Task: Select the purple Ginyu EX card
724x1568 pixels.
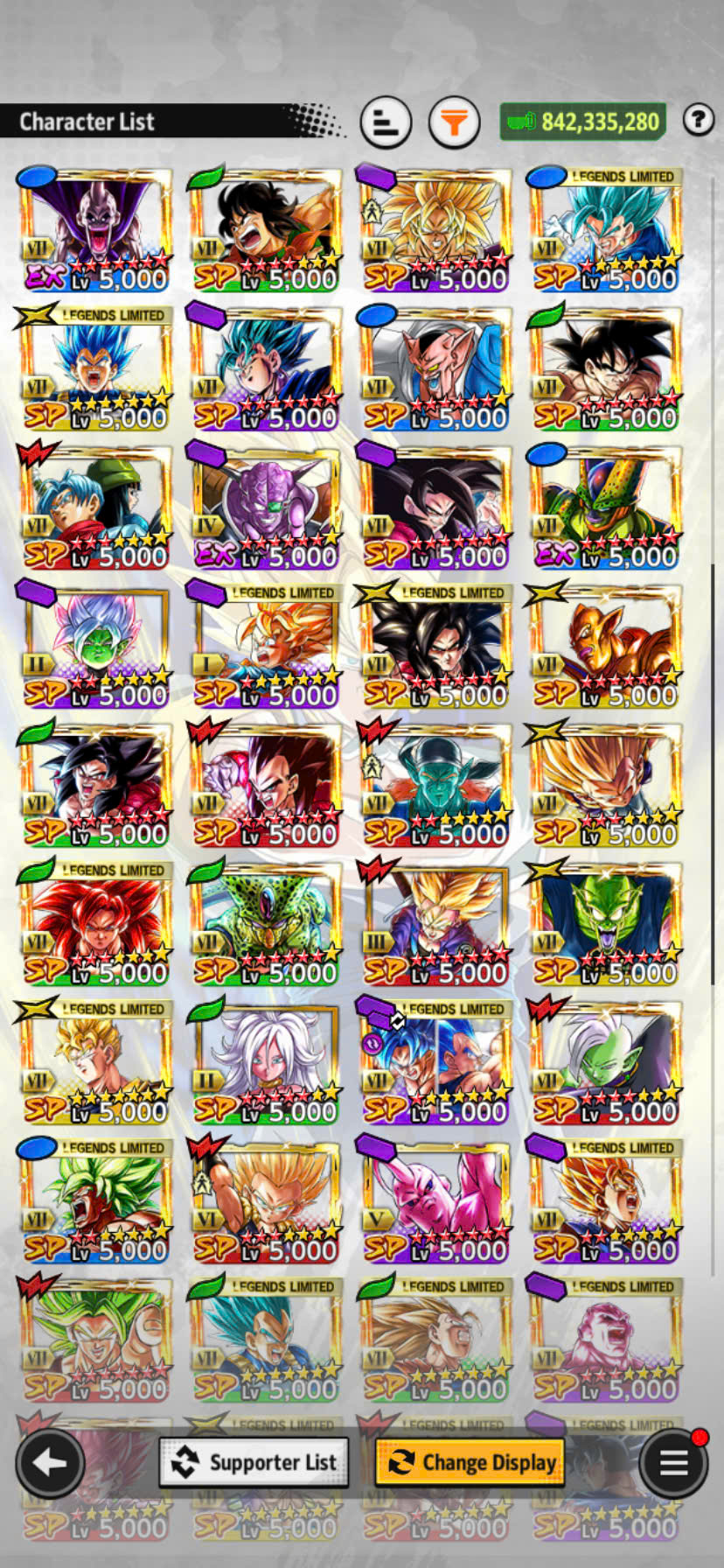Action: click(266, 507)
